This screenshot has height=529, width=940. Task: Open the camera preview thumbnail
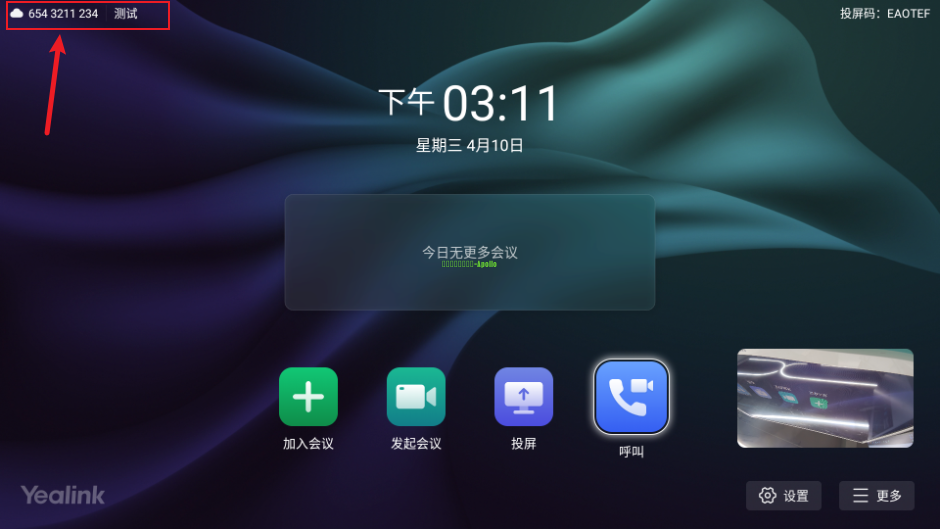point(825,398)
